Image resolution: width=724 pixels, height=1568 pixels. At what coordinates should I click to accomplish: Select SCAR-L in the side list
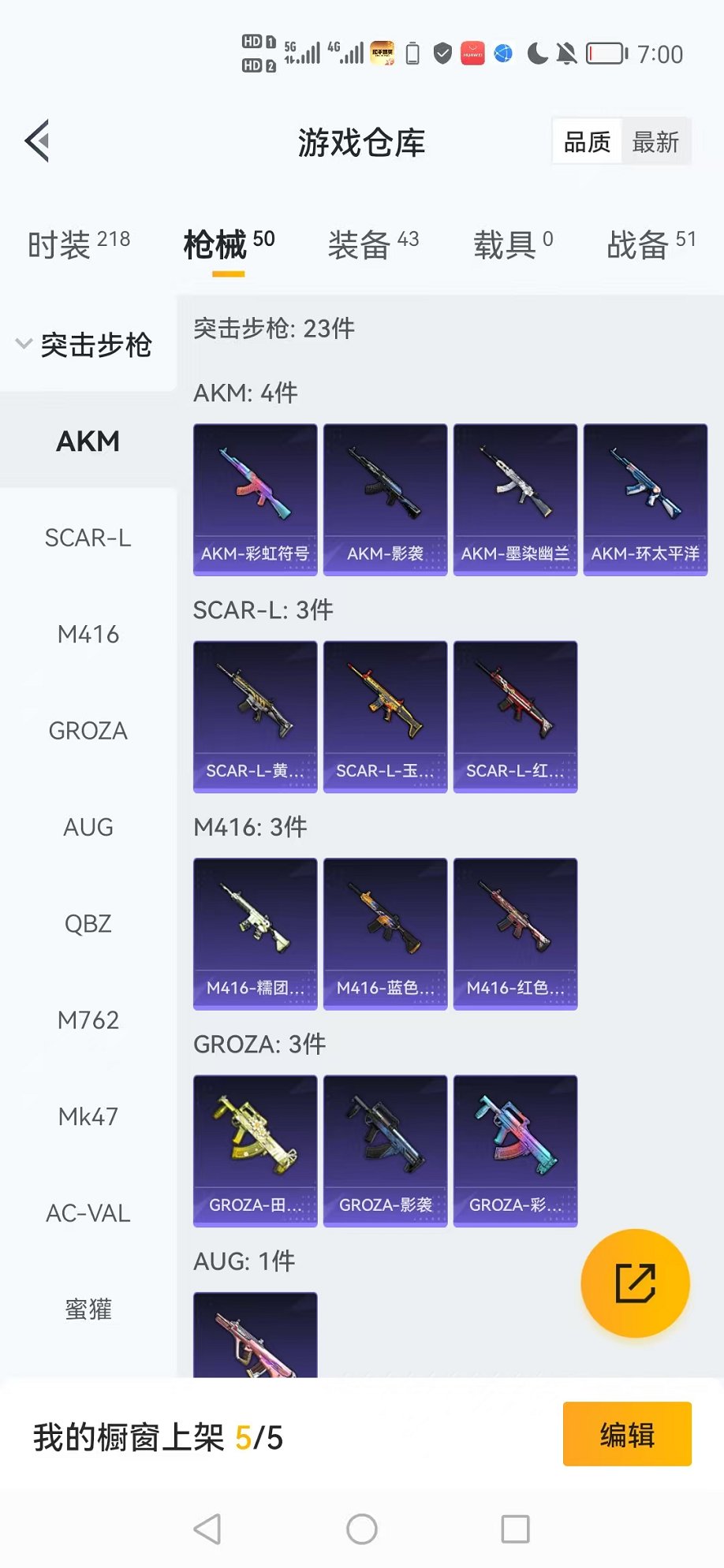[88, 538]
